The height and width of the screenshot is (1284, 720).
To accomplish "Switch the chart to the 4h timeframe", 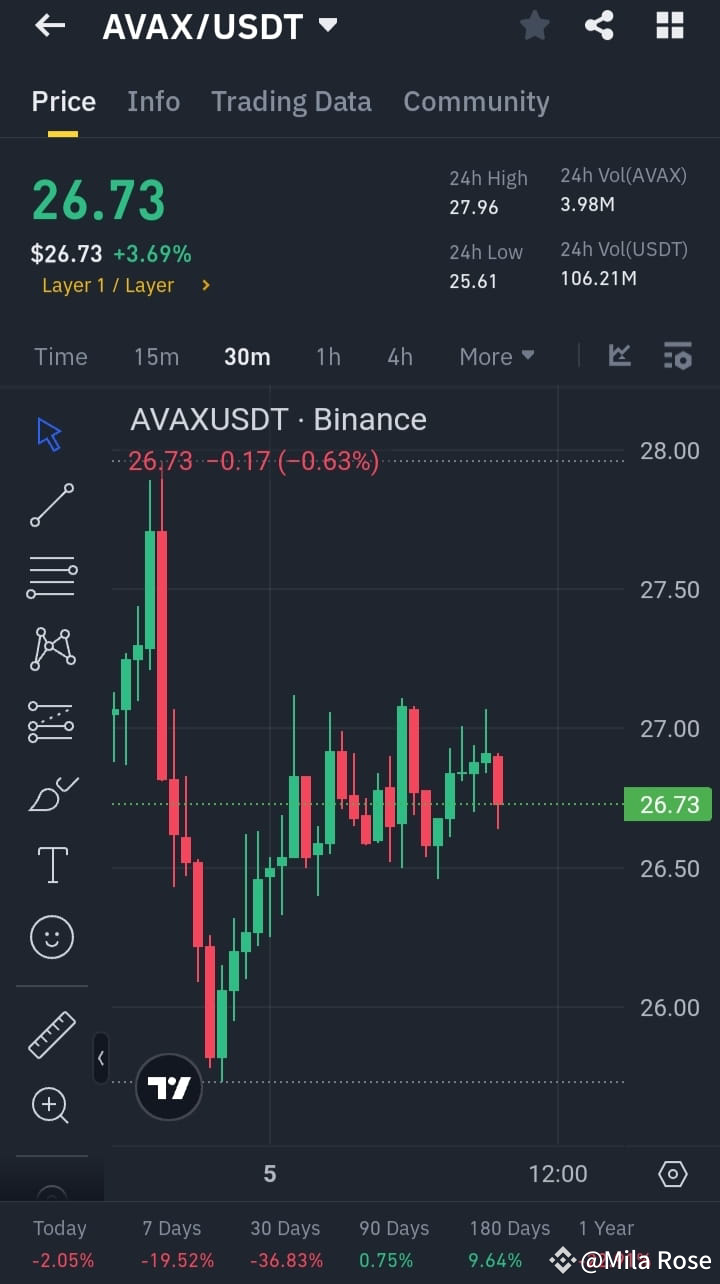I will [399, 356].
